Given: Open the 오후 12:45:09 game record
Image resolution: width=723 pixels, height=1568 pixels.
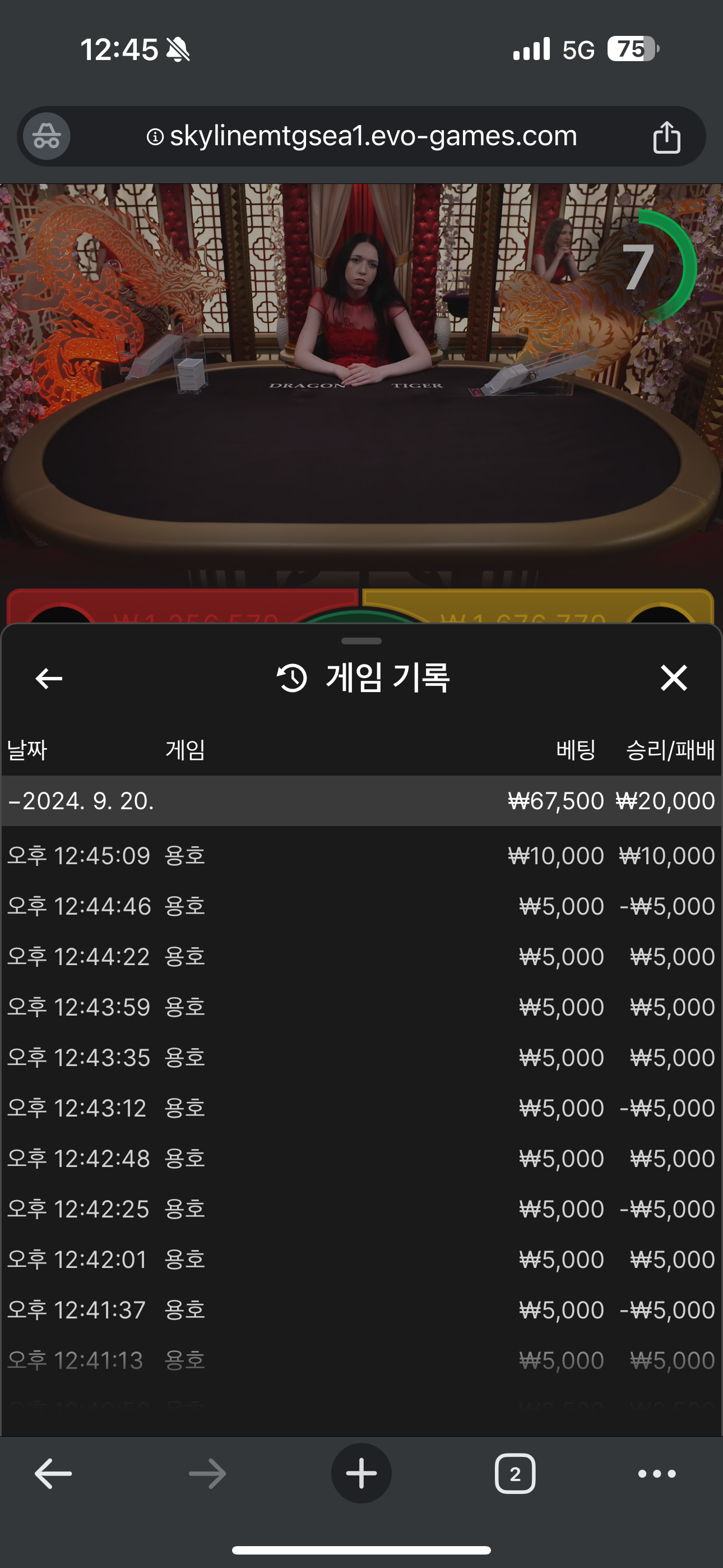Looking at the screenshot, I should pyautogui.click(x=361, y=856).
